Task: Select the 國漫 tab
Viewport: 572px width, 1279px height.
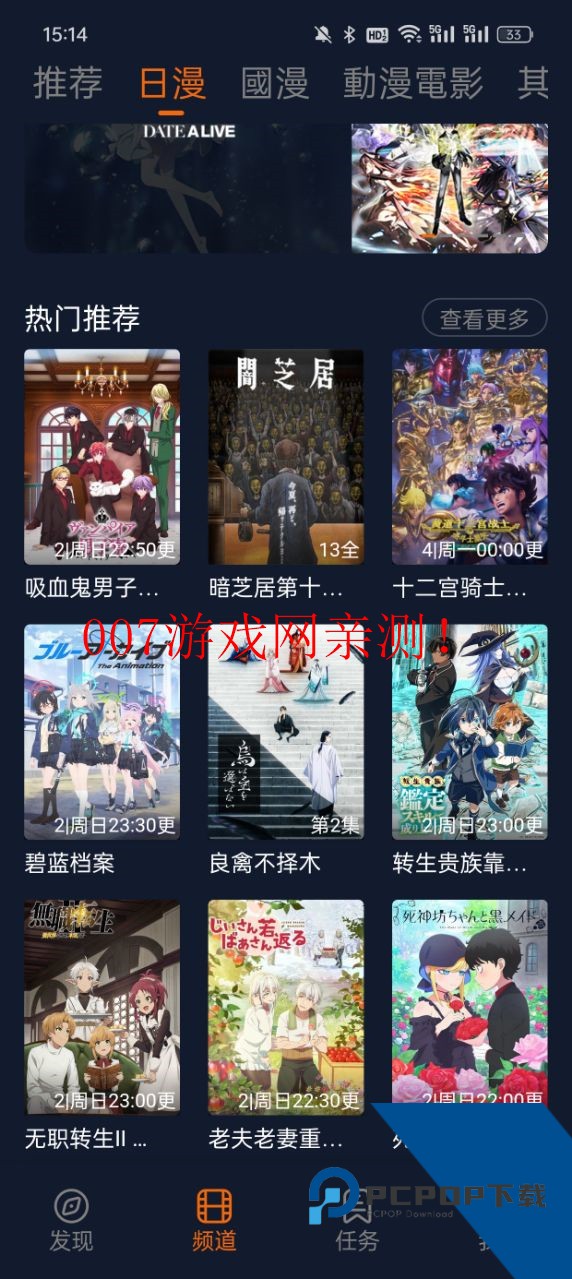Action: pyautogui.click(x=275, y=83)
